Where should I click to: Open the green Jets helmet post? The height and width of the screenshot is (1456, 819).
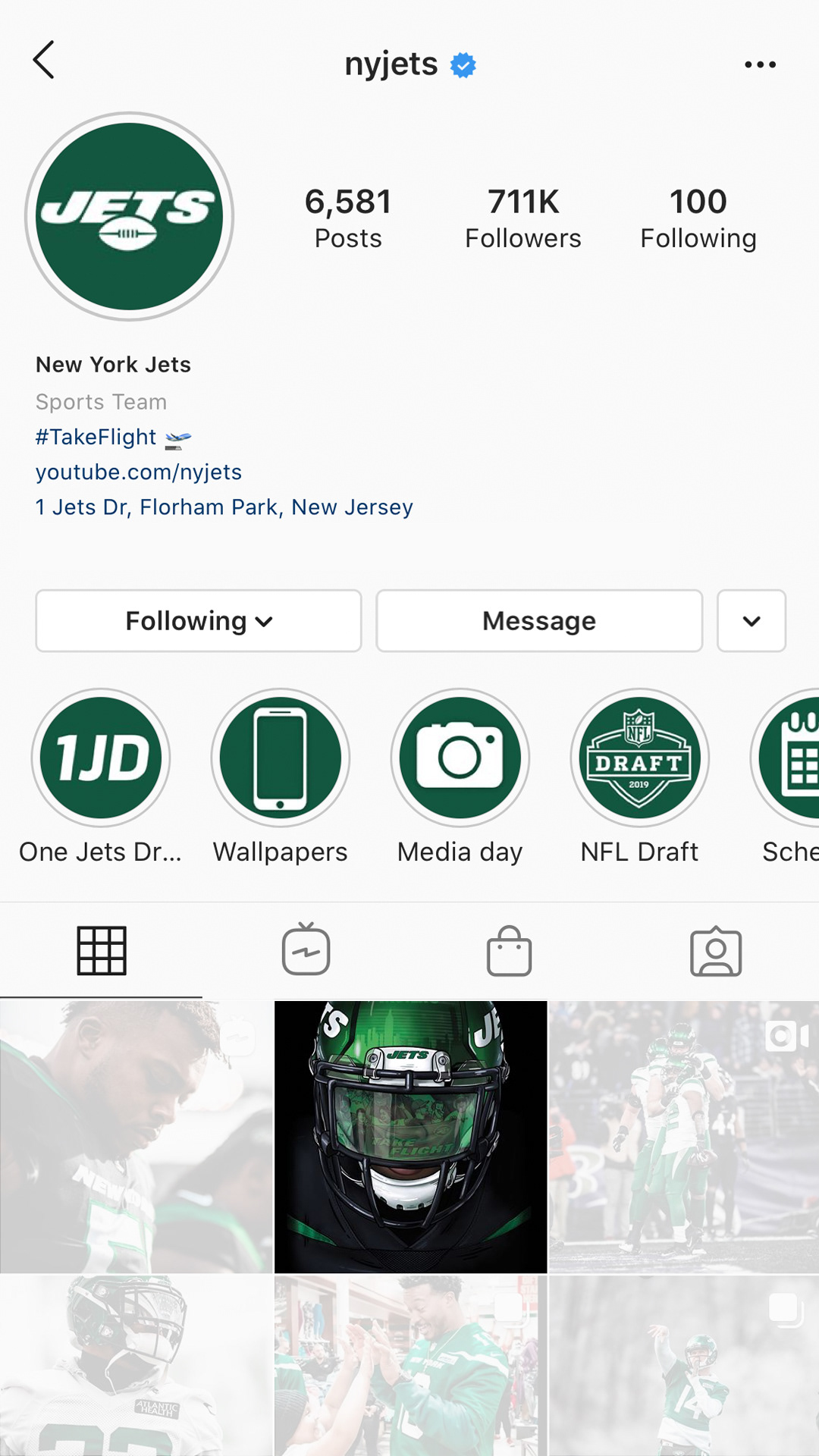pos(410,1137)
